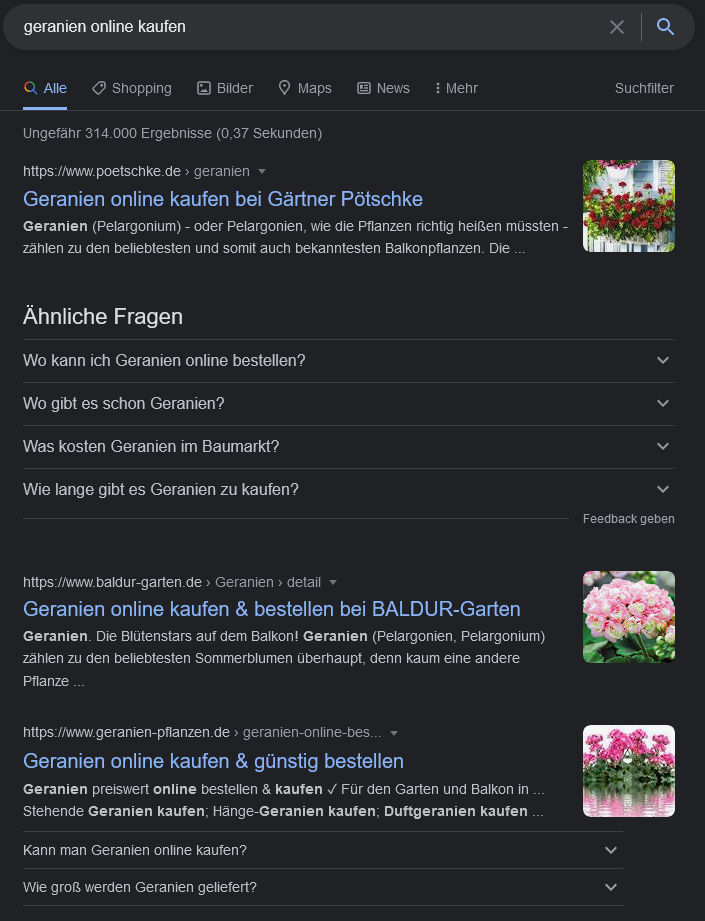Open the Mehr overflow menu
705x921 pixels.
point(456,88)
